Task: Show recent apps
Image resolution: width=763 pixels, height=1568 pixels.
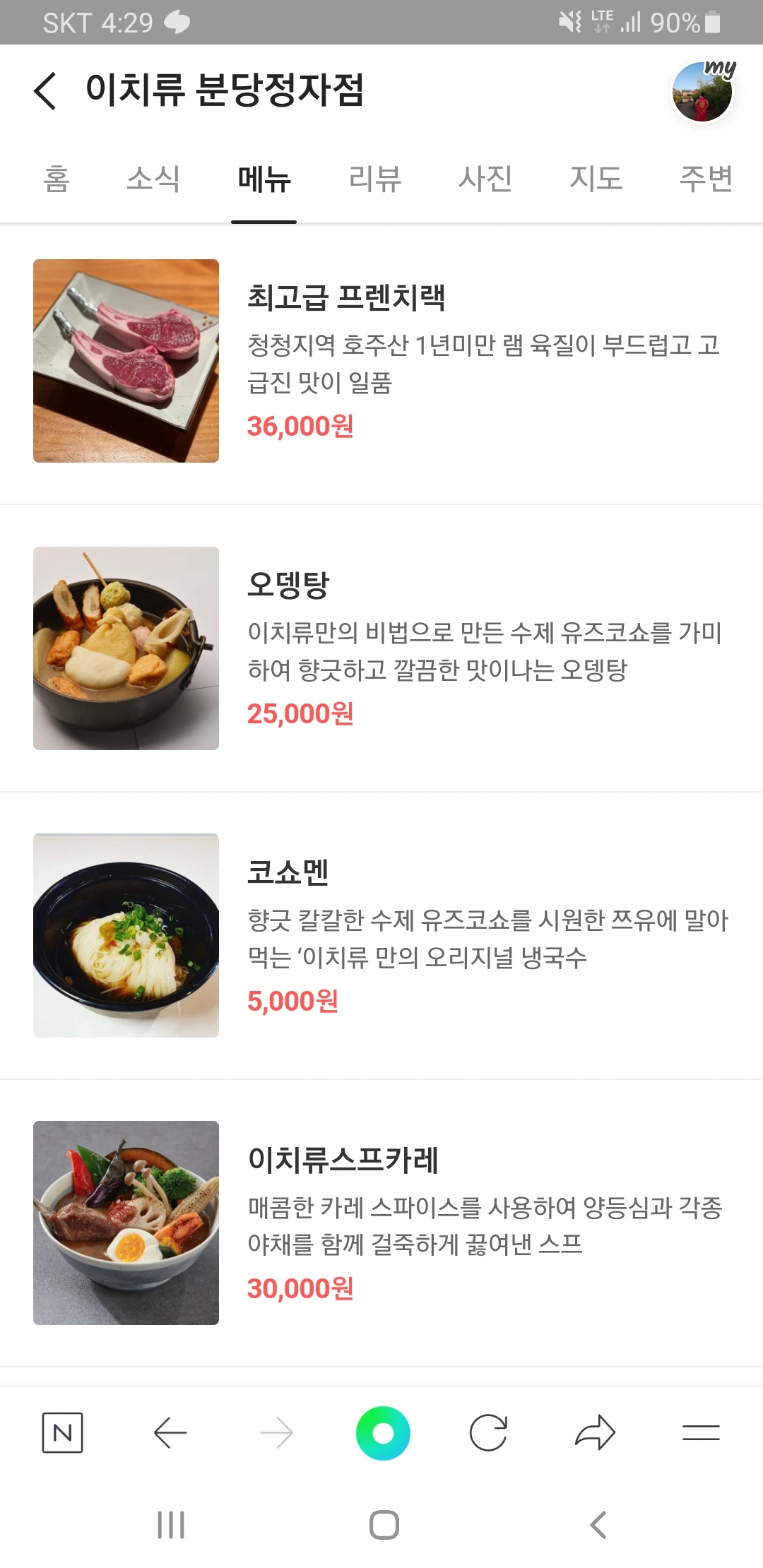Action: 171,1525
